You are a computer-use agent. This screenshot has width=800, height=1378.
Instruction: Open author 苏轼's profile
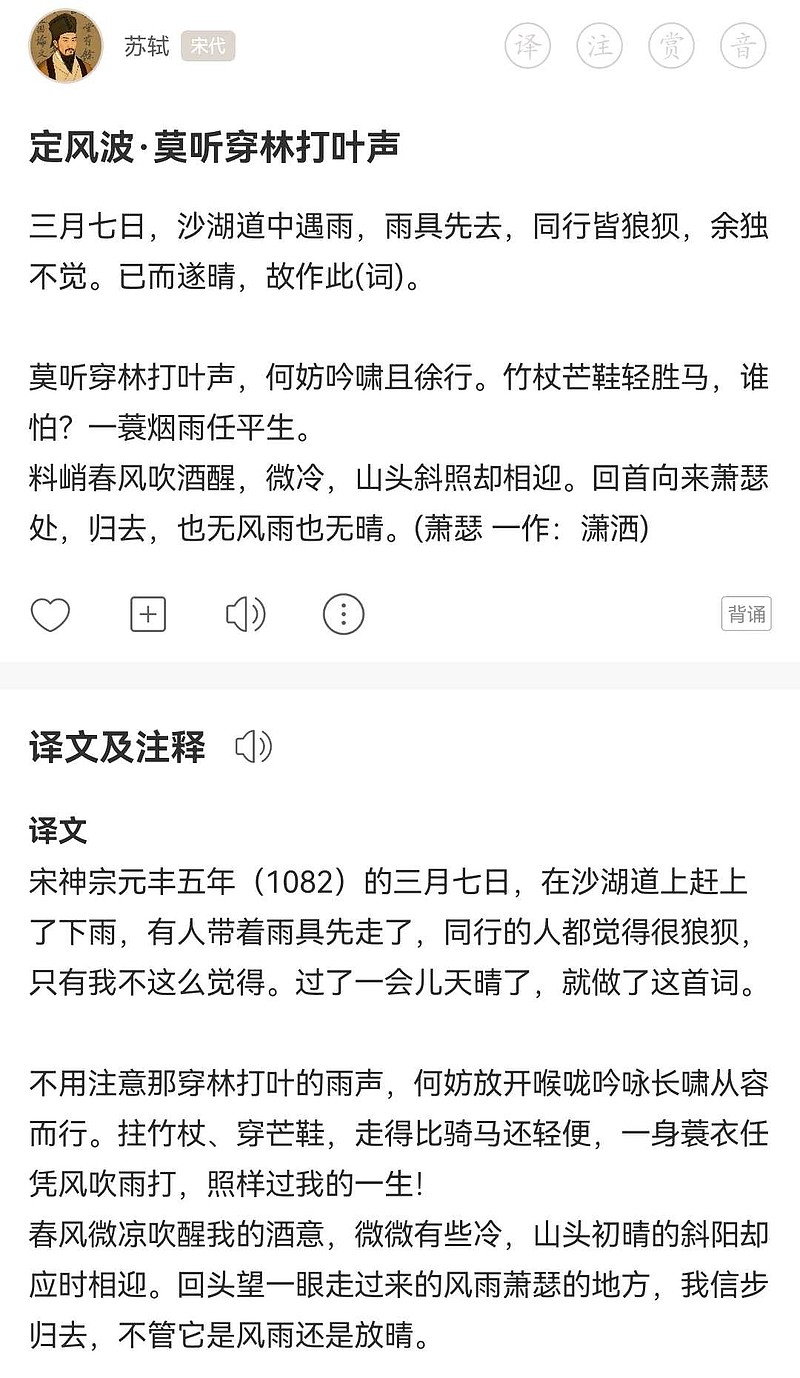147,46
